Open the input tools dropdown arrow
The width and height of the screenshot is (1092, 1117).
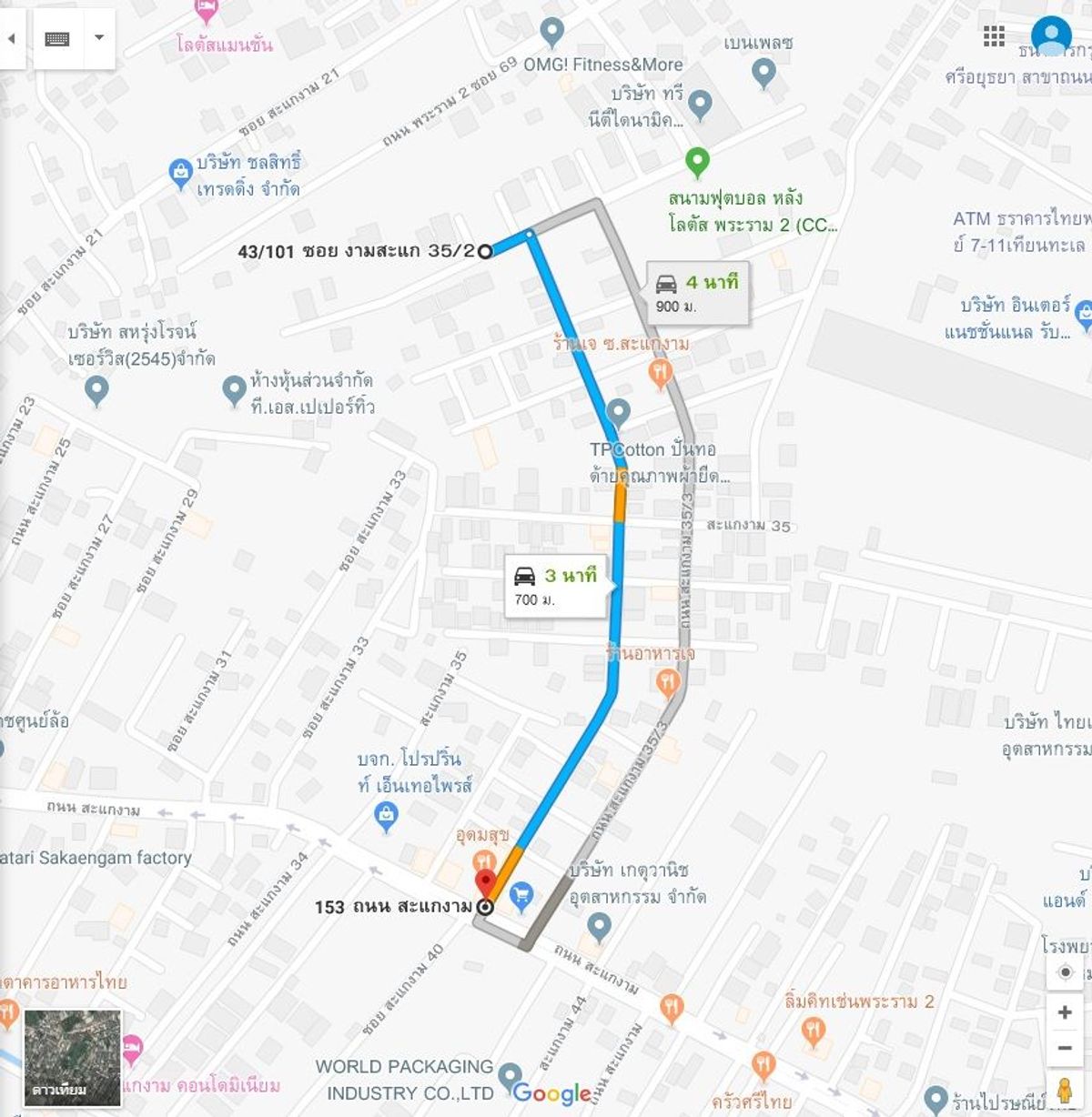tap(99, 38)
